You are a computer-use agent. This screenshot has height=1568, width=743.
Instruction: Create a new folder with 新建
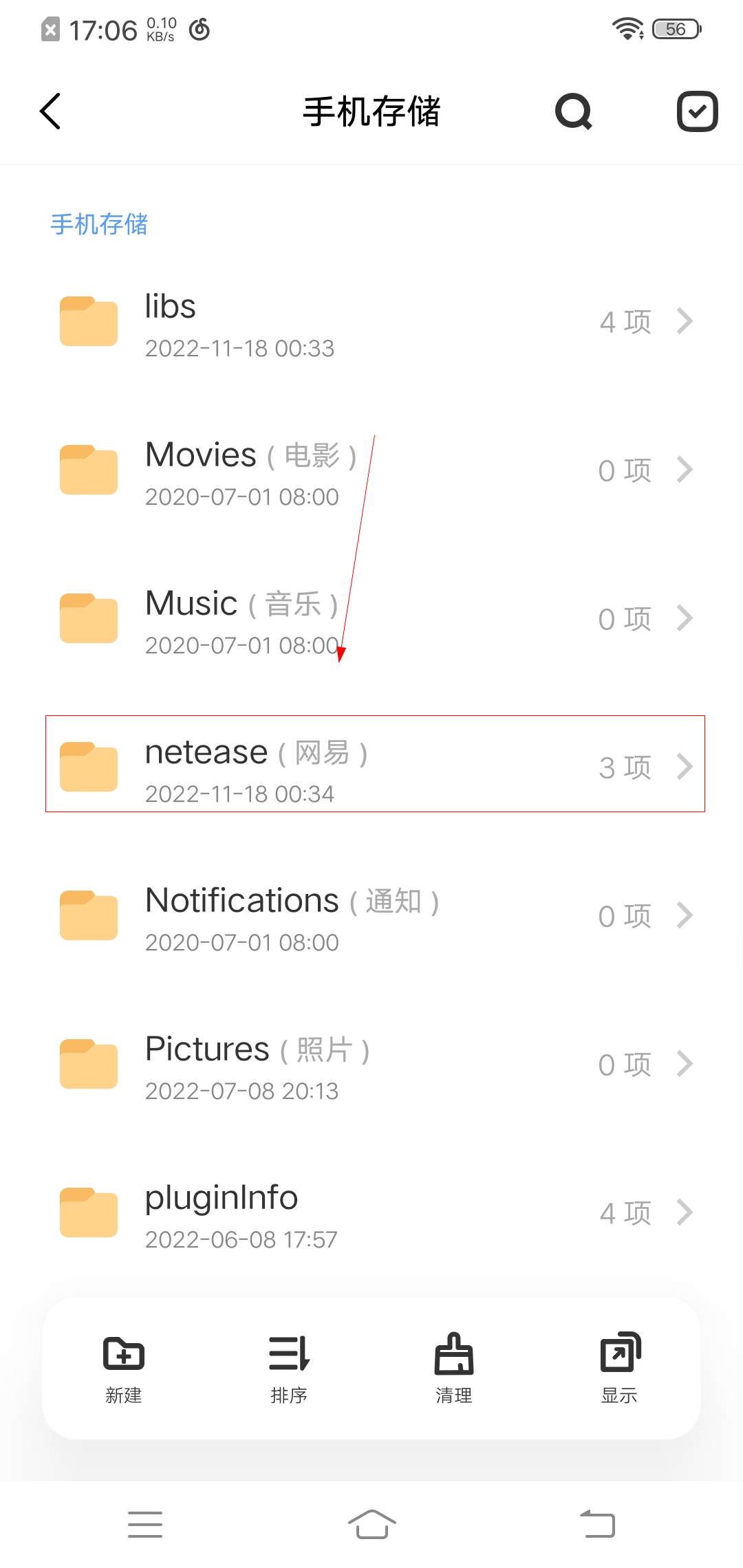(124, 1369)
